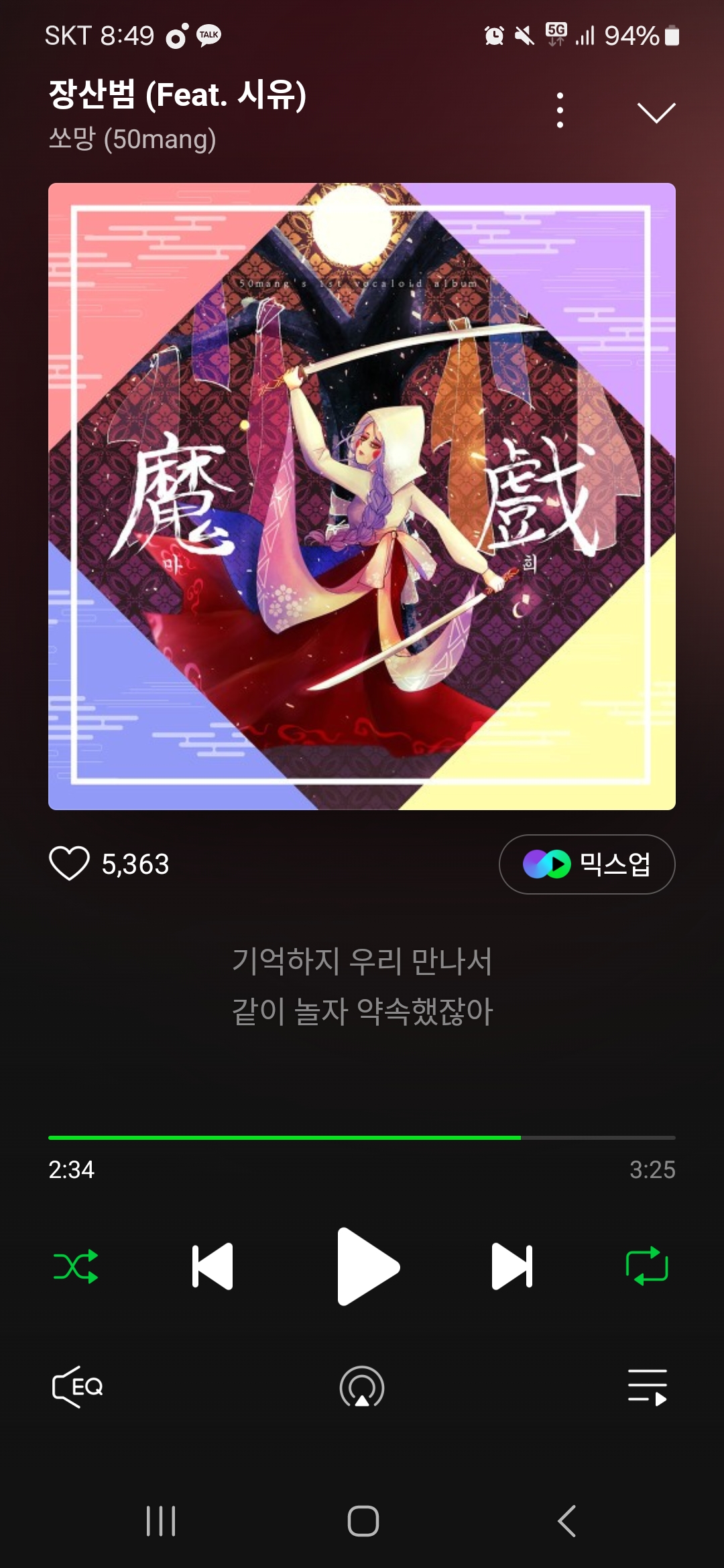Play the song 장산범
This screenshot has height=1568, width=724.
pos(367,1266)
